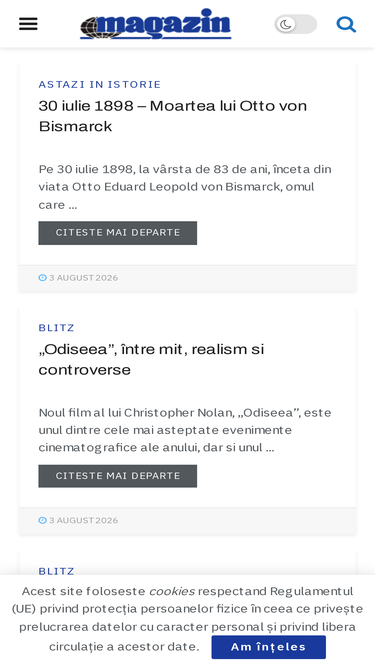
Task: Open the hamburger navigation menu
Action: click(28, 24)
